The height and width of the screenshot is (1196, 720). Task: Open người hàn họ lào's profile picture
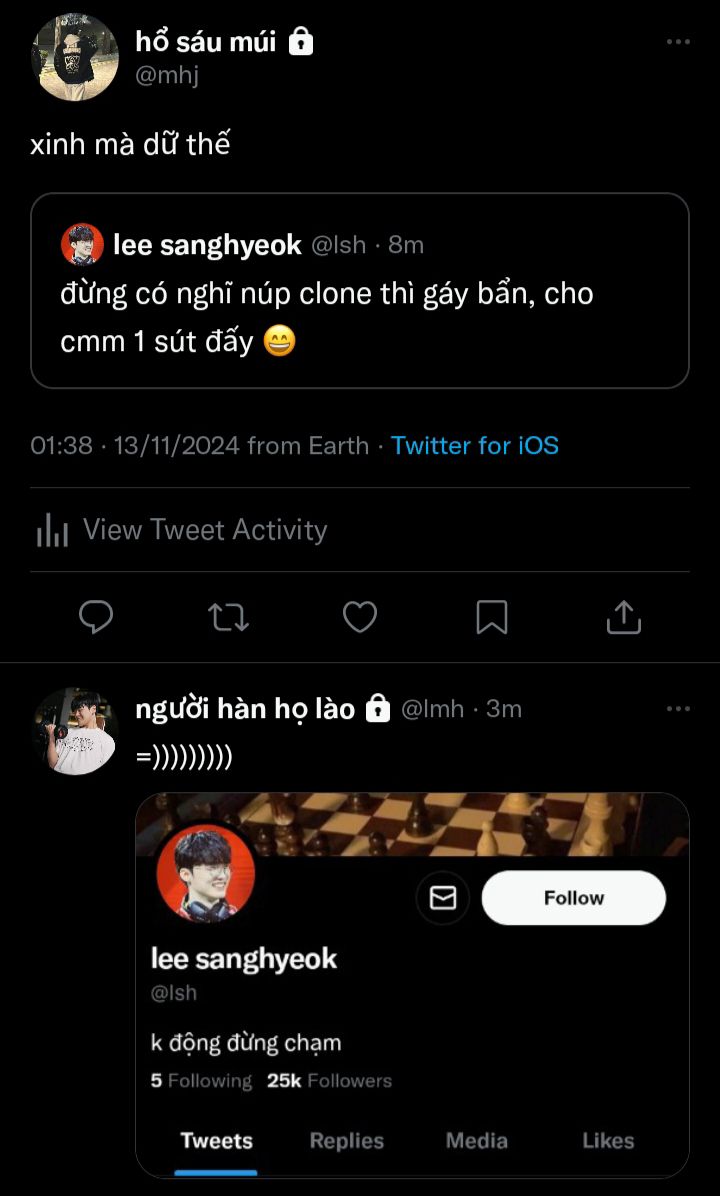[75, 731]
